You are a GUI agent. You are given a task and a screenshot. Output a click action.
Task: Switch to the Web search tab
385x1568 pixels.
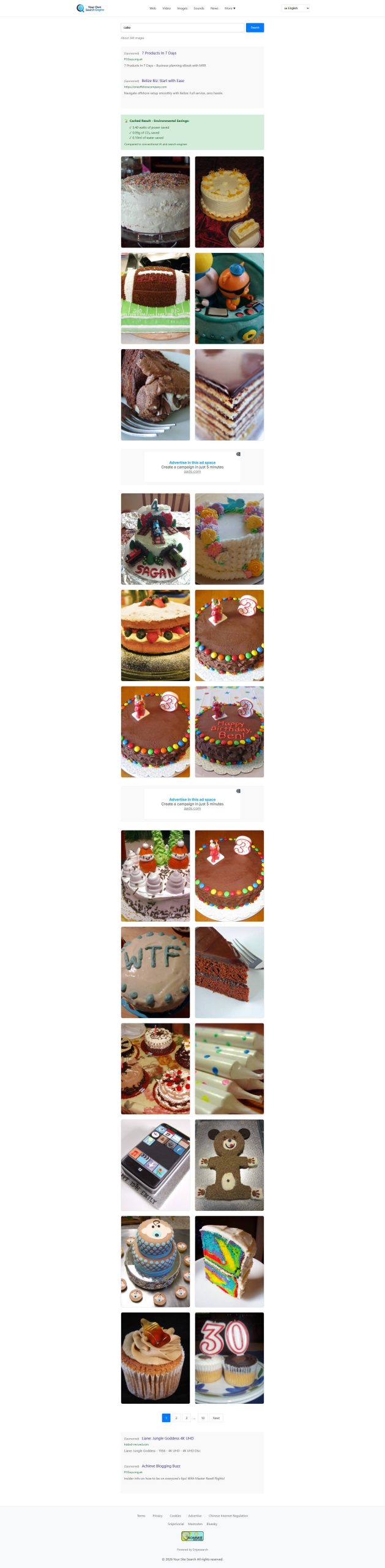(152, 9)
